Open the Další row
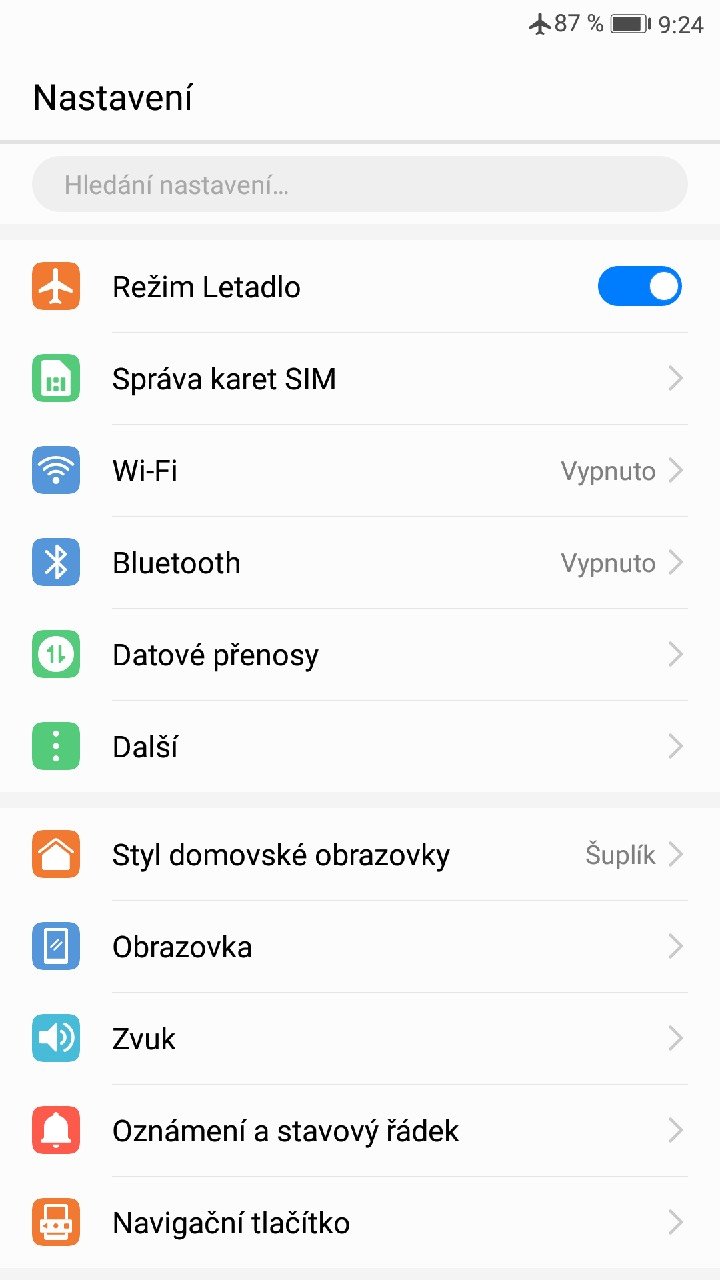Image resolution: width=720 pixels, height=1280 pixels. pyautogui.click(x=360, y=747)
